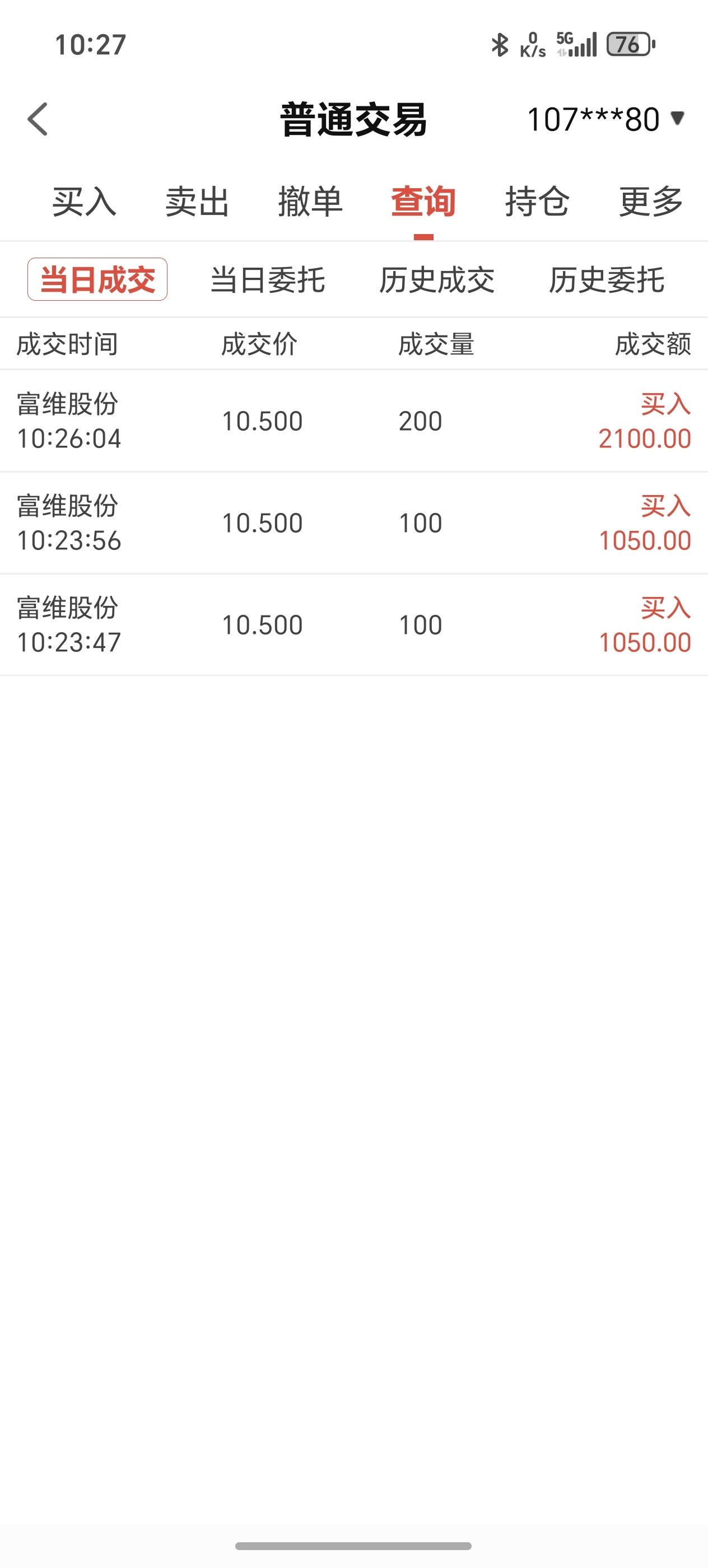This screenshot has width=708, height=1568.
Task: Select the 当日成交 filter
Action: 97,279
